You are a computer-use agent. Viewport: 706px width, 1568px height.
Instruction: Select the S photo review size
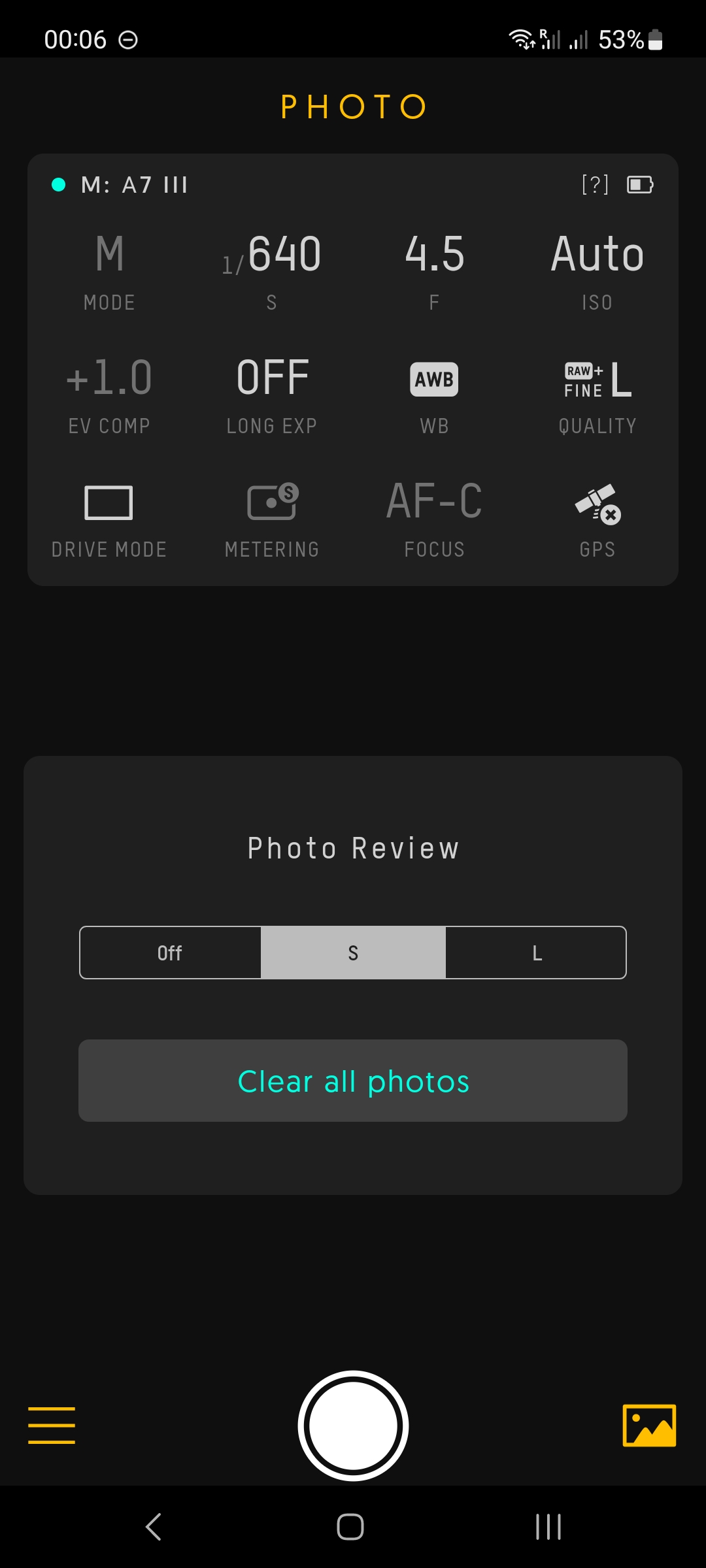pos(353,953)
